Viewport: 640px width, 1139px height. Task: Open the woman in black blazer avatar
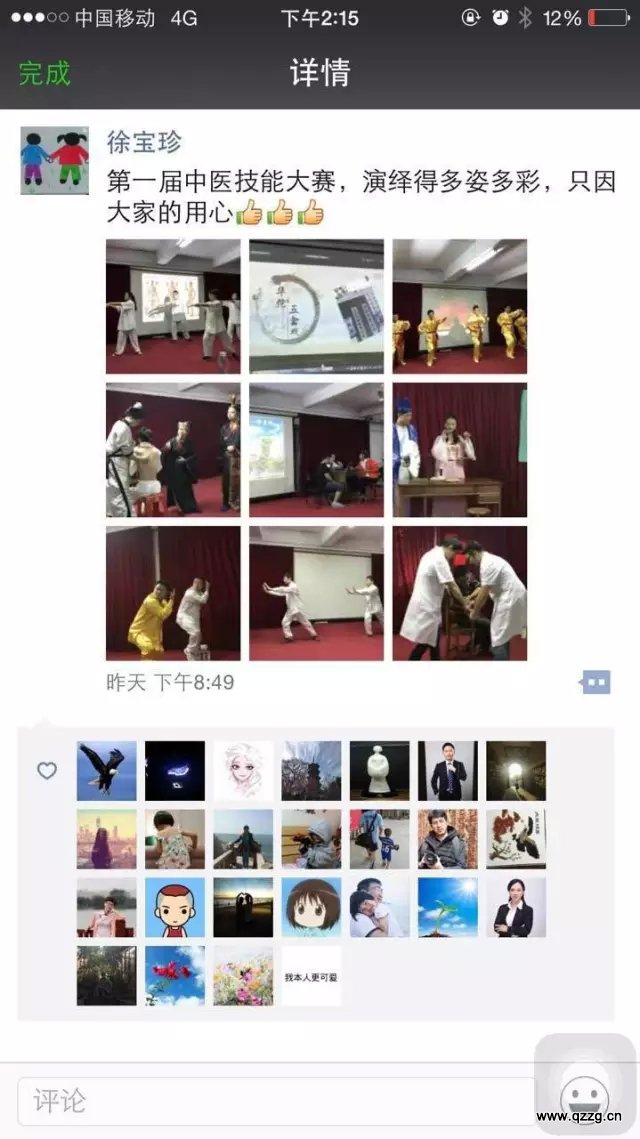[516, 907]
